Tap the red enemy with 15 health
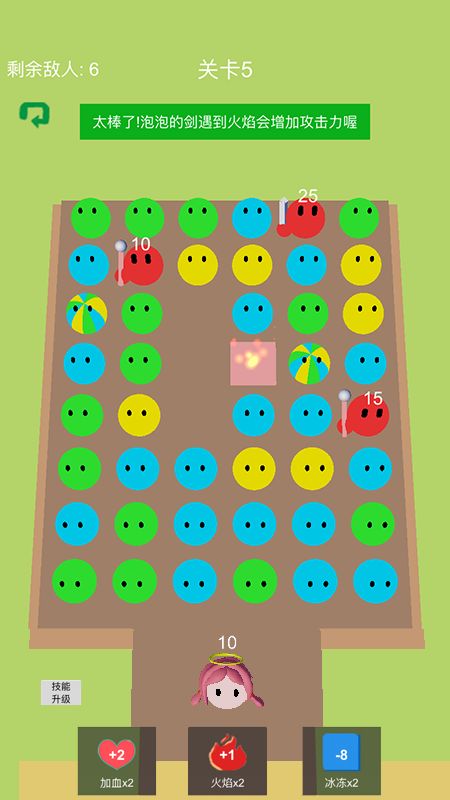Screen dimensions: 450x800 364,414
